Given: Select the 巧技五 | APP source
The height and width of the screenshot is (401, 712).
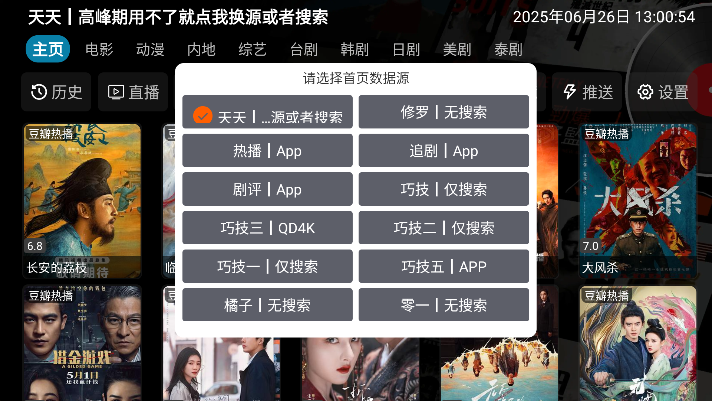Looking at the screenshot, I should coord(443,266).
